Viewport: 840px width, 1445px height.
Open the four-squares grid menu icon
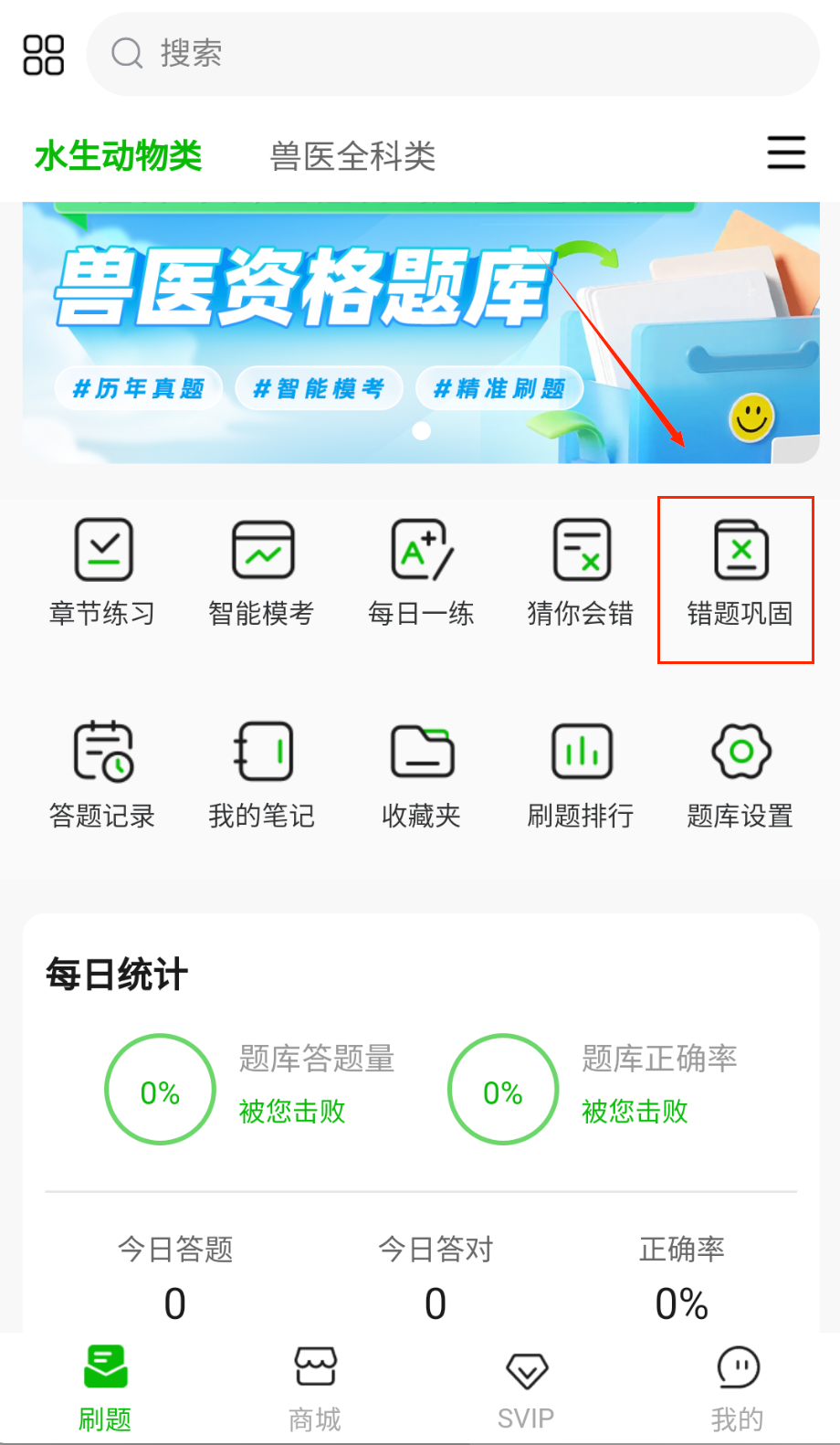point(44,55)
